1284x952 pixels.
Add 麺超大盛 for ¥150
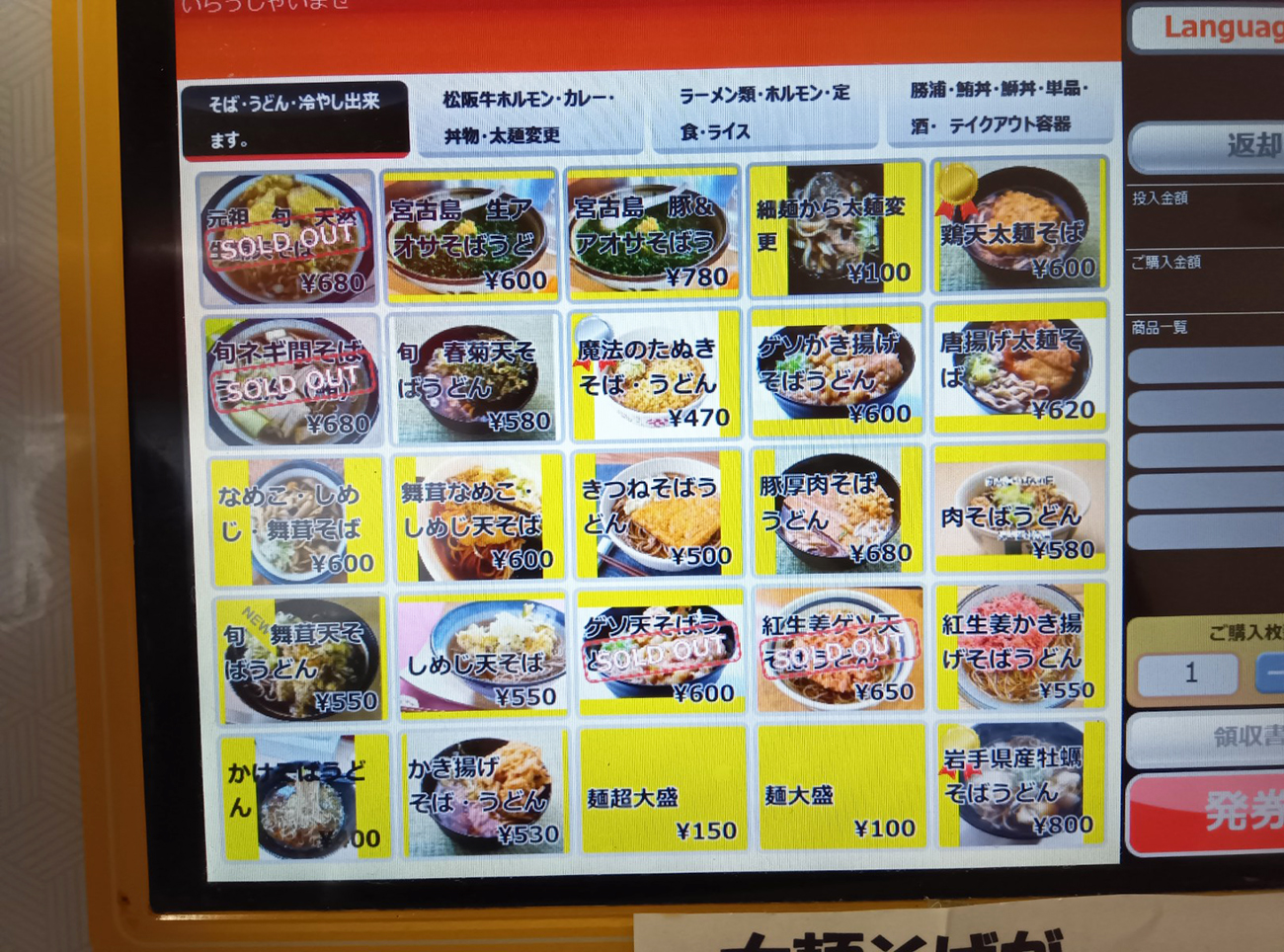(x=663, y=789)
